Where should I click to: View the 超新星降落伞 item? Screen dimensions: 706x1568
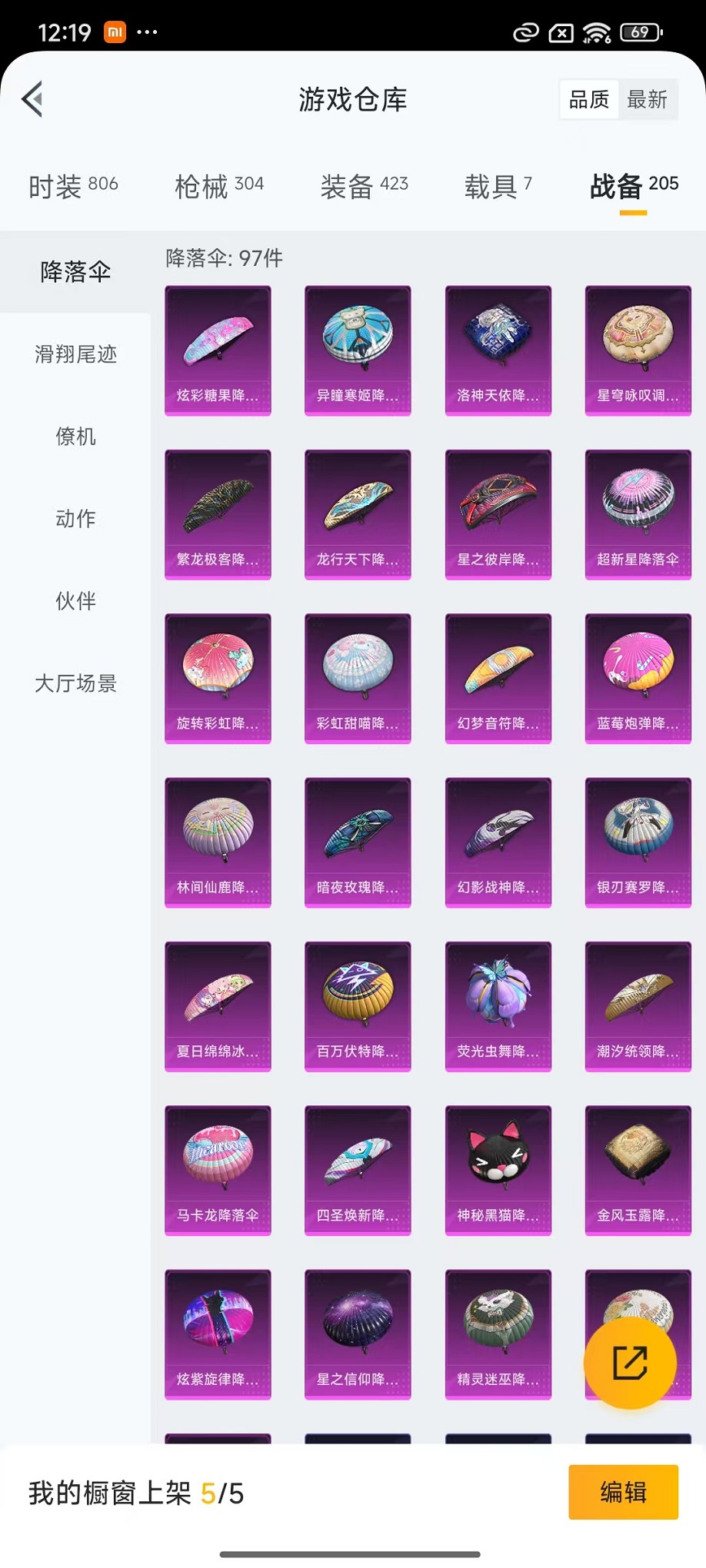[x=638, y=514]
